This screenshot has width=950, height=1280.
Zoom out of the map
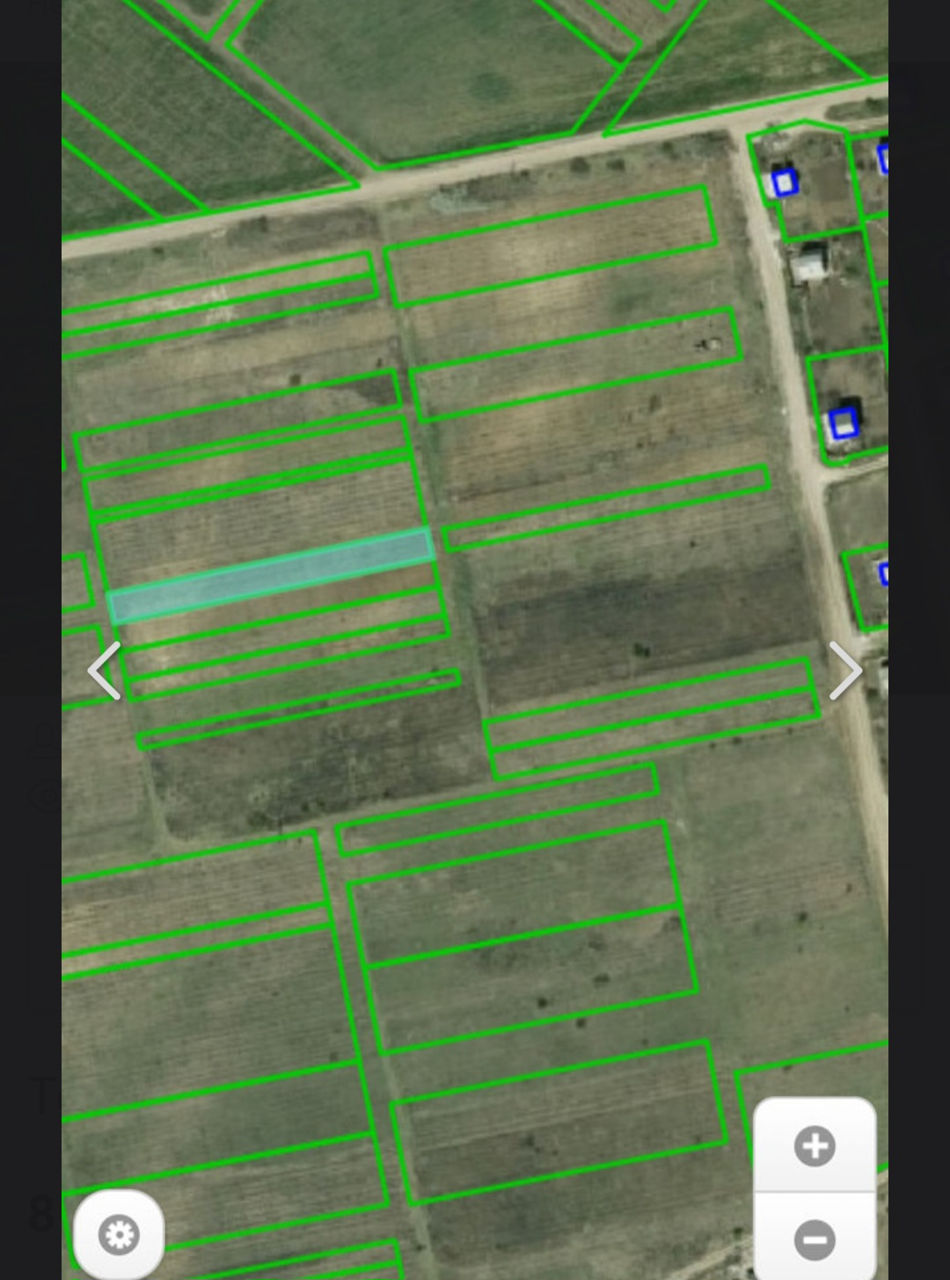pos(814,1239)
